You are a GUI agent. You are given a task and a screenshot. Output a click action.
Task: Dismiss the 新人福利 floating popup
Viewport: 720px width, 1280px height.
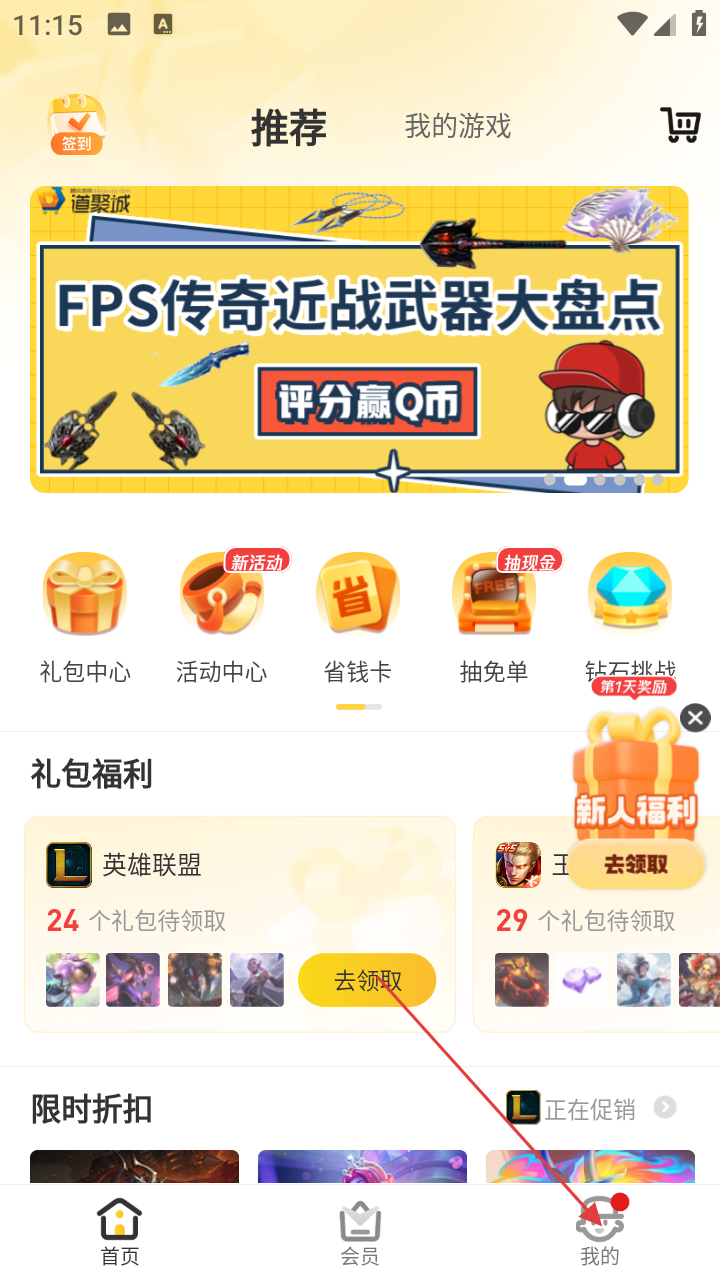click(x=695, y=717)
